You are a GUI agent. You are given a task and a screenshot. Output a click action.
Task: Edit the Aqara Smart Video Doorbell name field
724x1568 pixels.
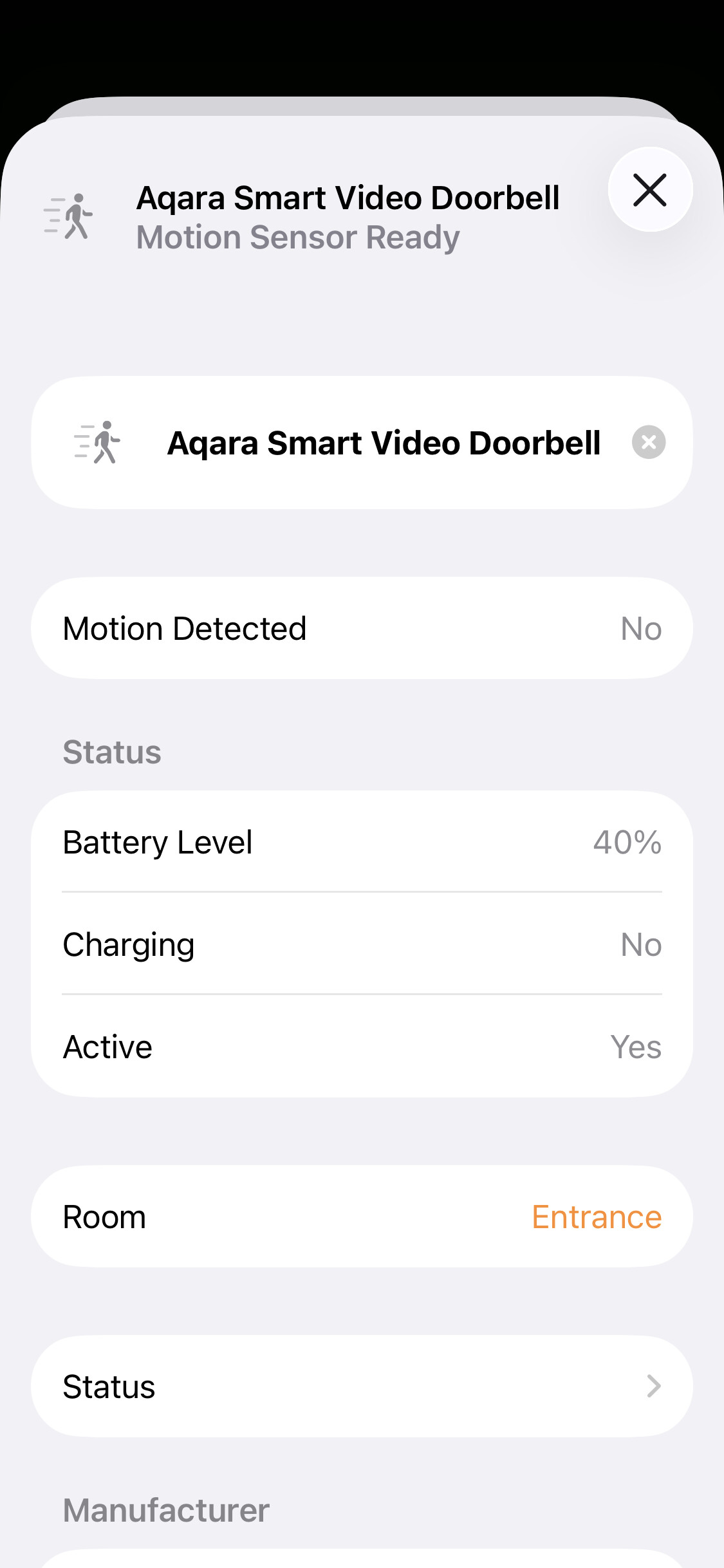click(384, 443)
